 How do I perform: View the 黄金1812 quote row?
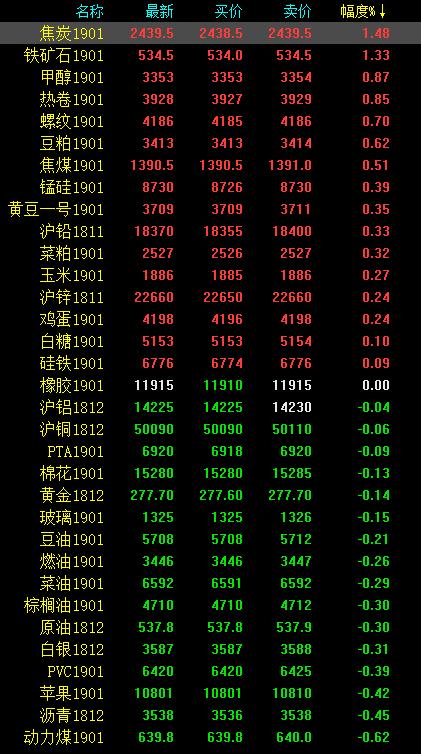point(210,495)
